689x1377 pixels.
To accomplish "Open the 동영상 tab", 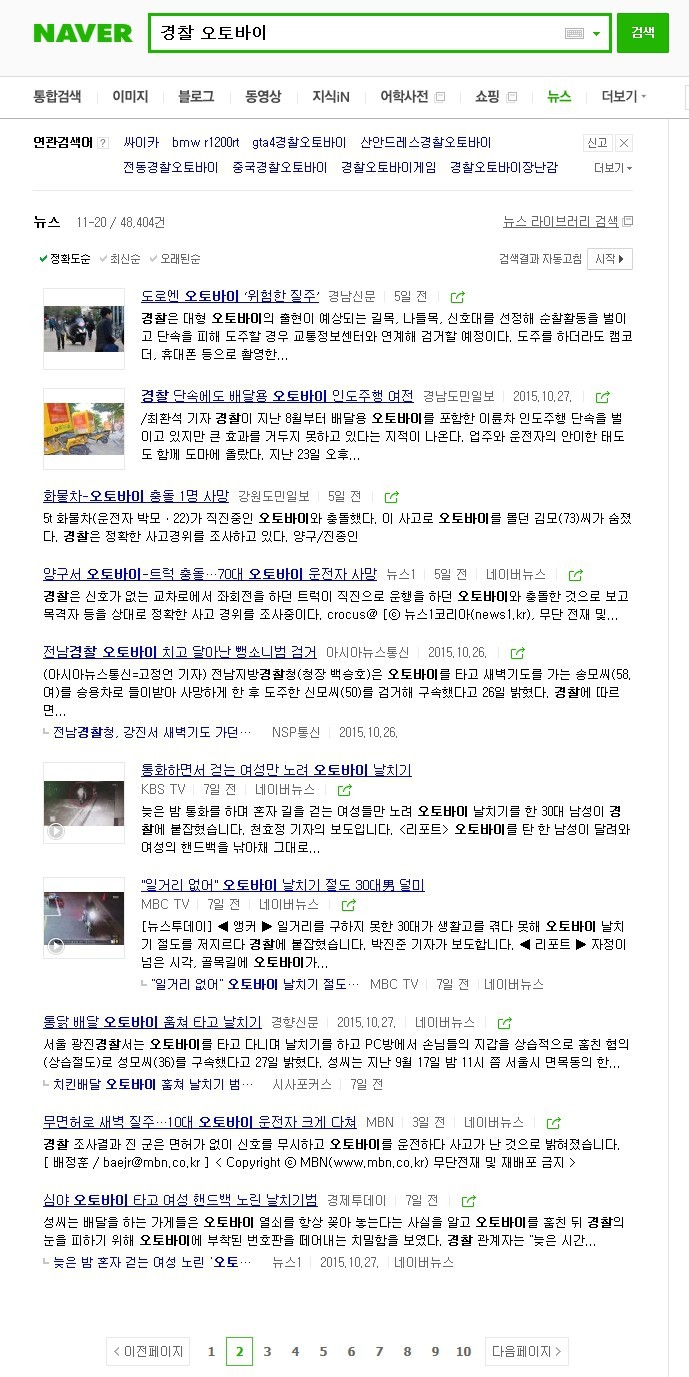I will tap(263, 97).
